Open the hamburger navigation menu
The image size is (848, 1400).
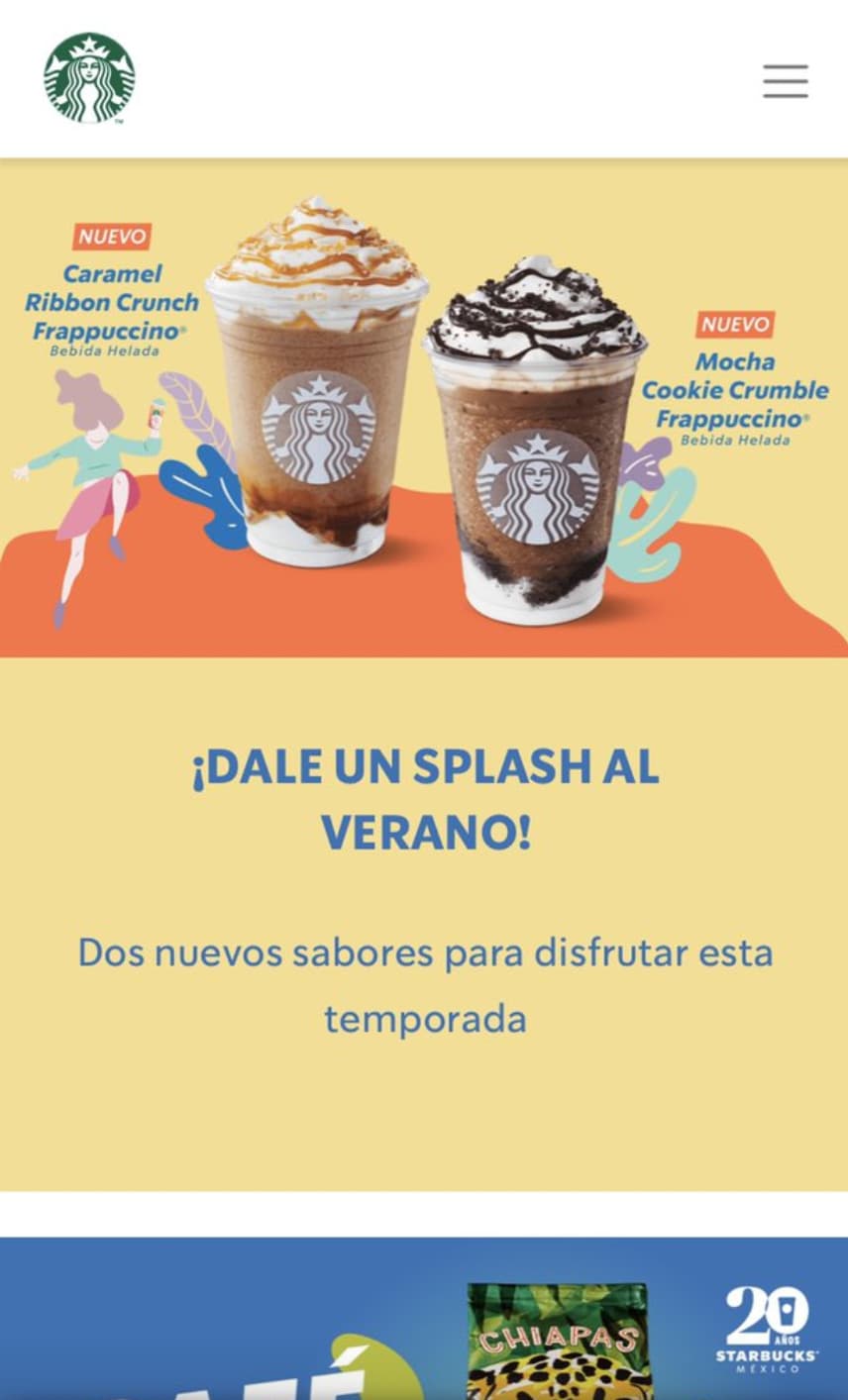coord(784,83)
